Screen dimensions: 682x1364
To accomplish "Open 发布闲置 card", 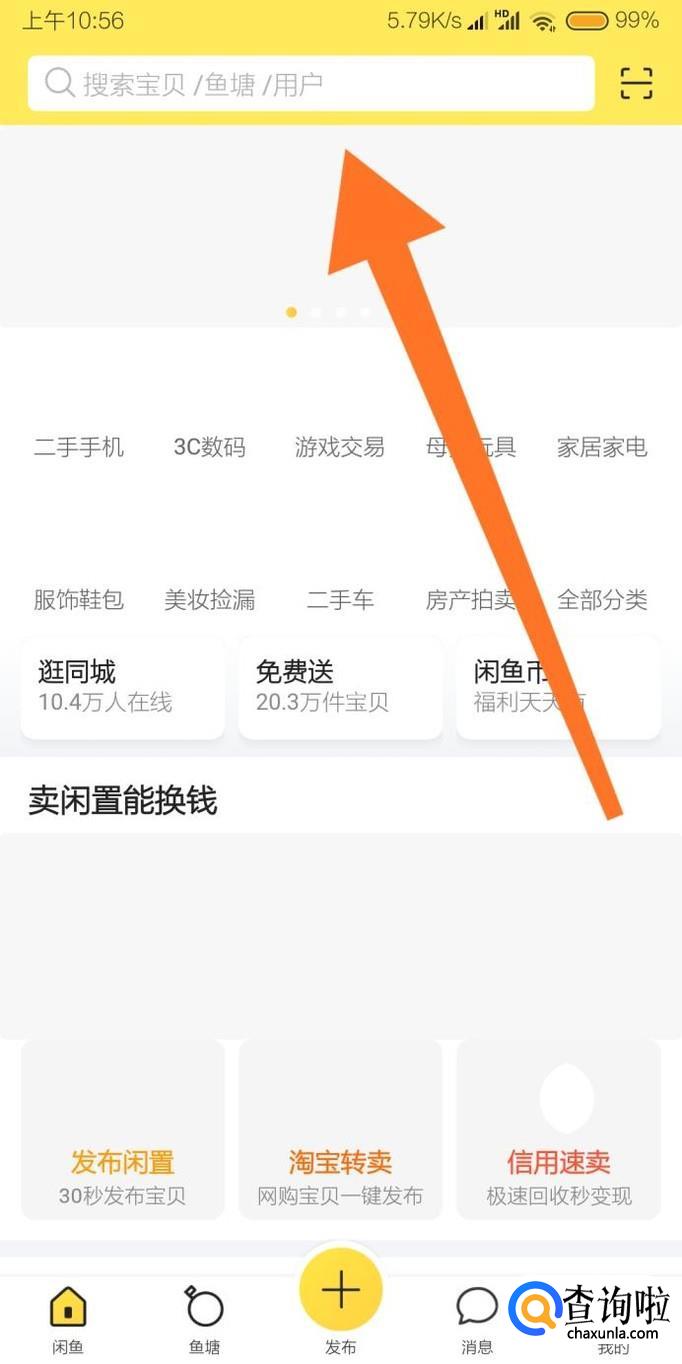I will click(x=123, y=1130).
